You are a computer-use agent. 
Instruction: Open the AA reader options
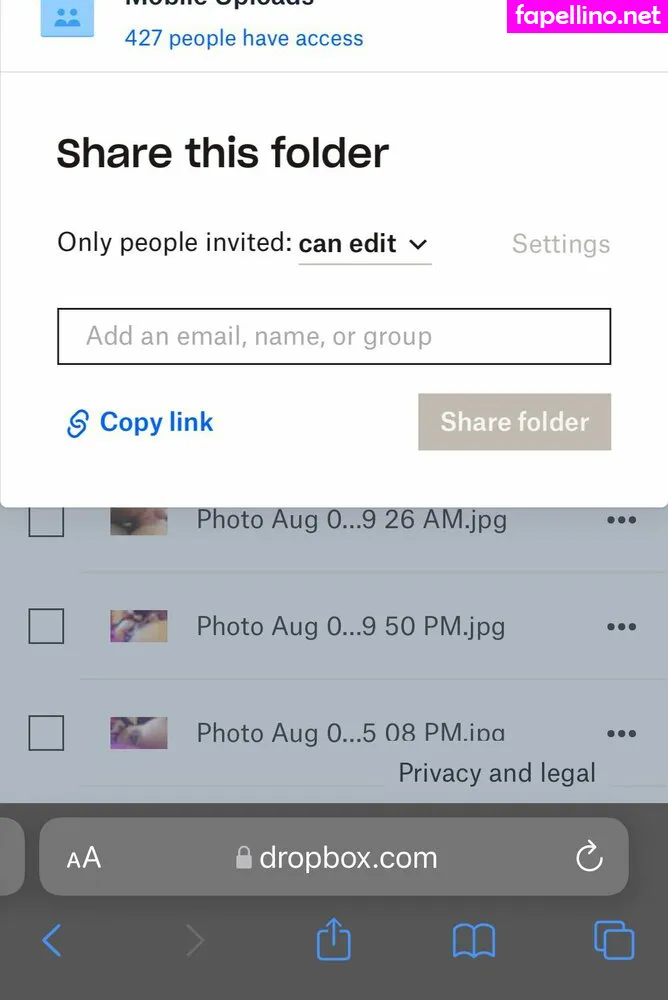tap(84, 858)
